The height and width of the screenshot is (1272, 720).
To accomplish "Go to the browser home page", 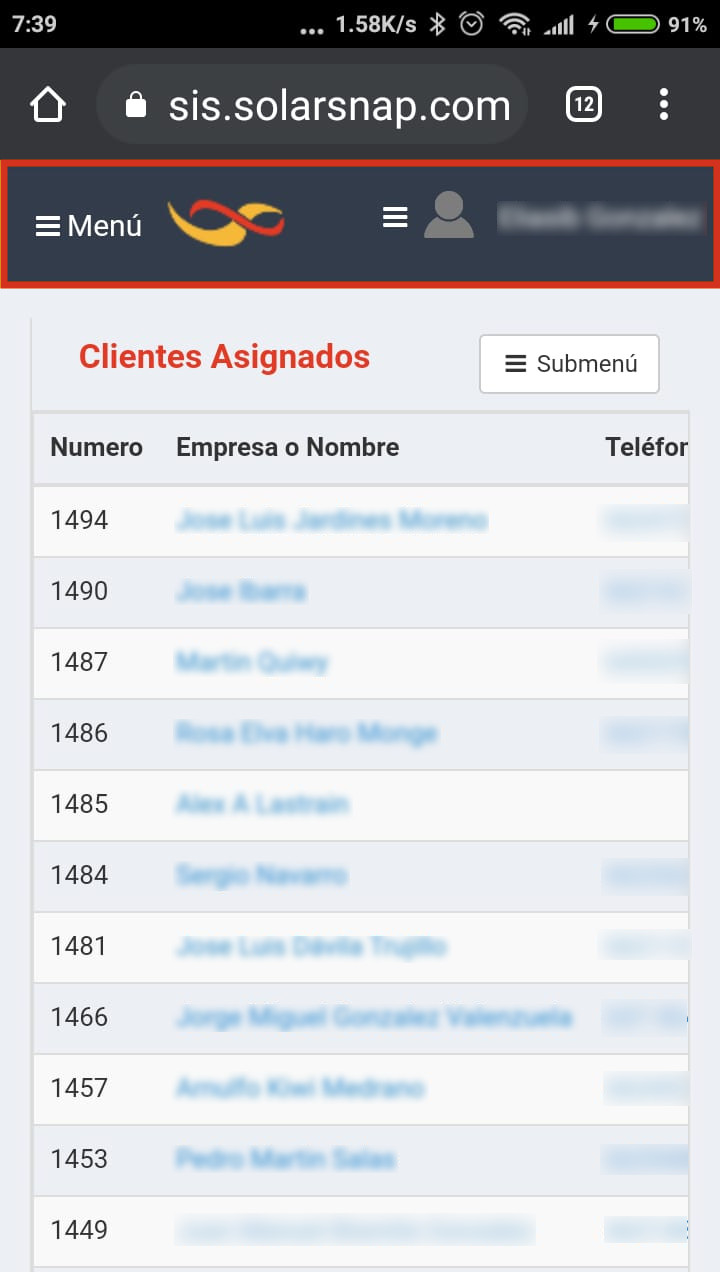I will tap(48, 105).
